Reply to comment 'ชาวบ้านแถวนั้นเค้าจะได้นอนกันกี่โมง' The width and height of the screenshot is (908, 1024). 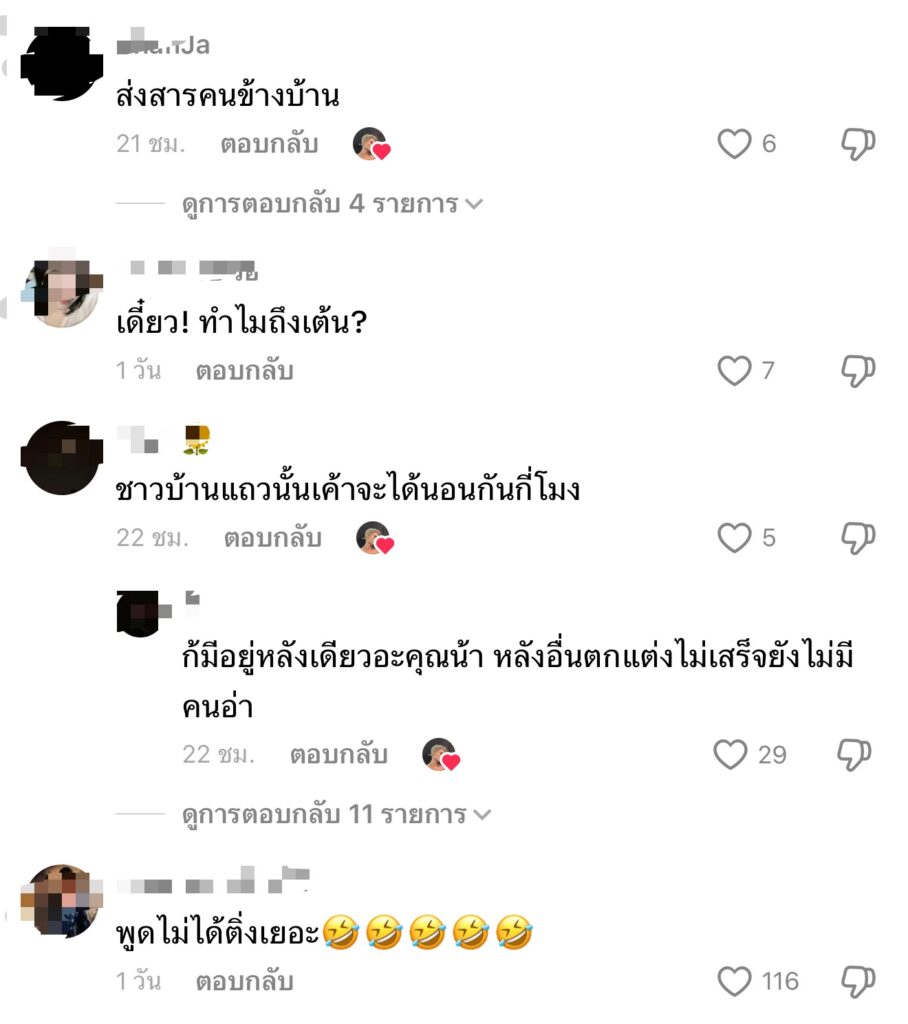point(272,538)
